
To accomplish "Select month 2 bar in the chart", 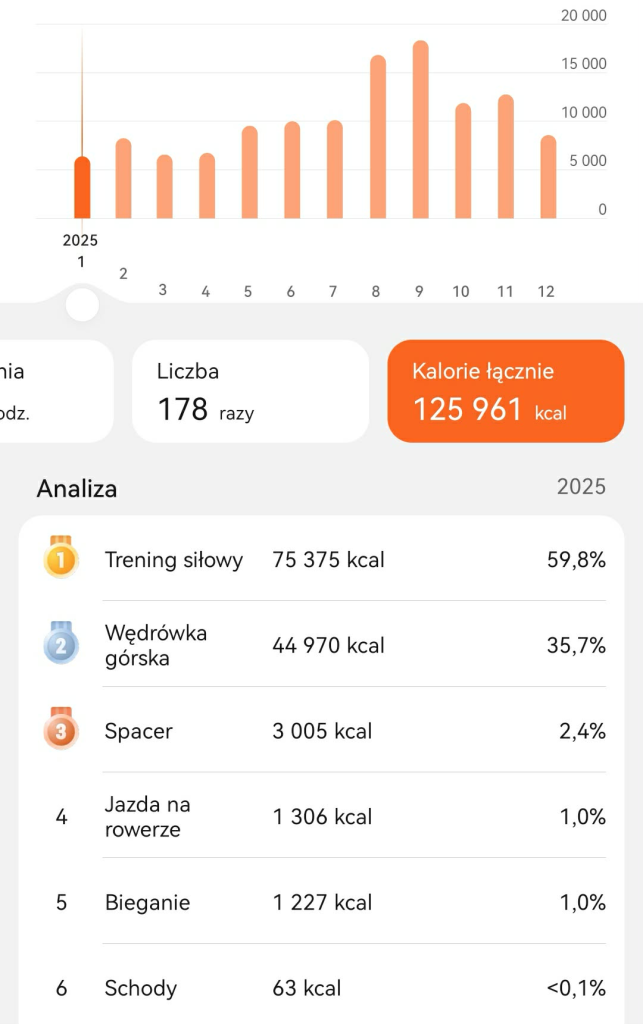I will [123, 179].
